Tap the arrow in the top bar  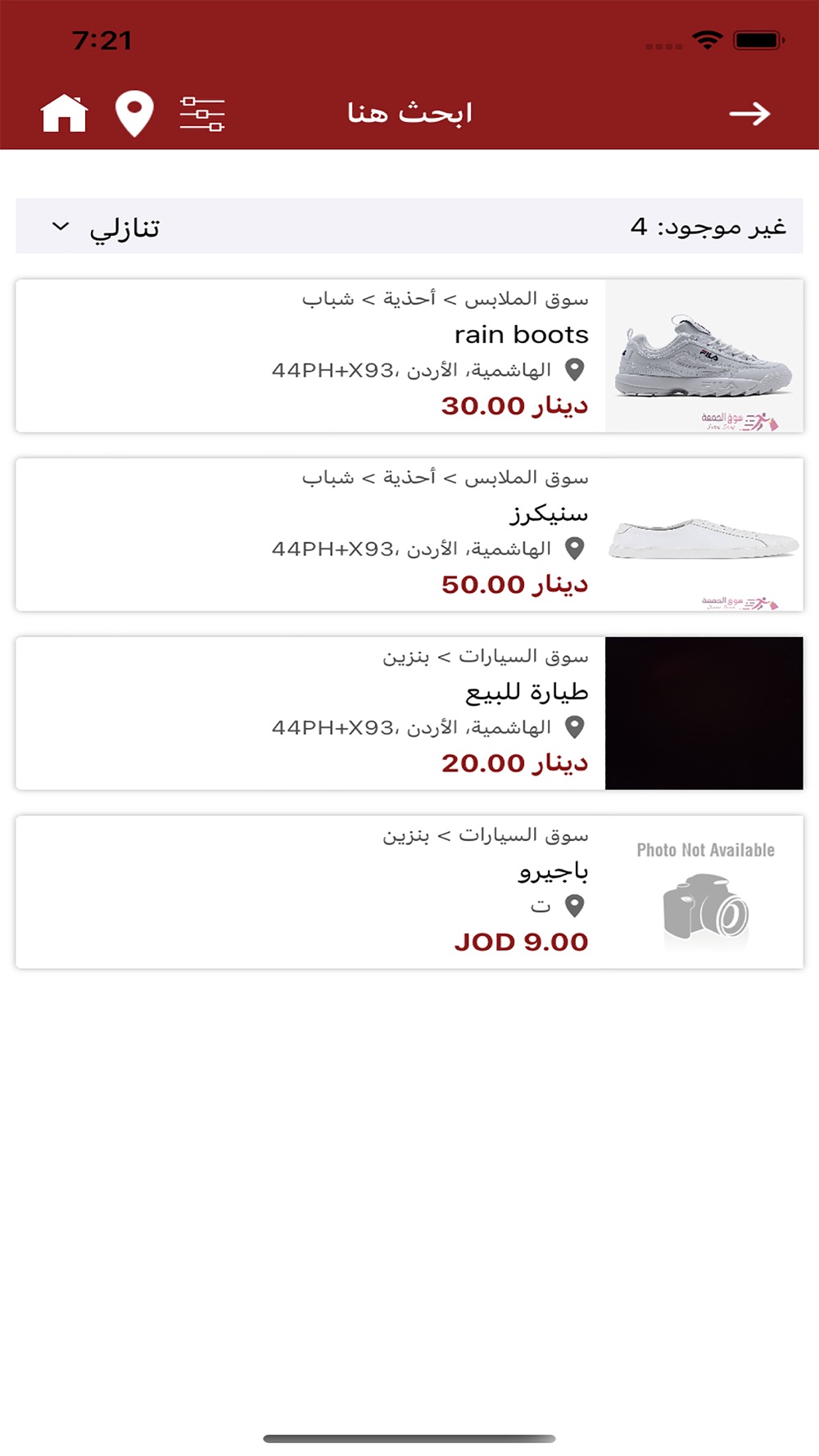(x=750, y=113)
